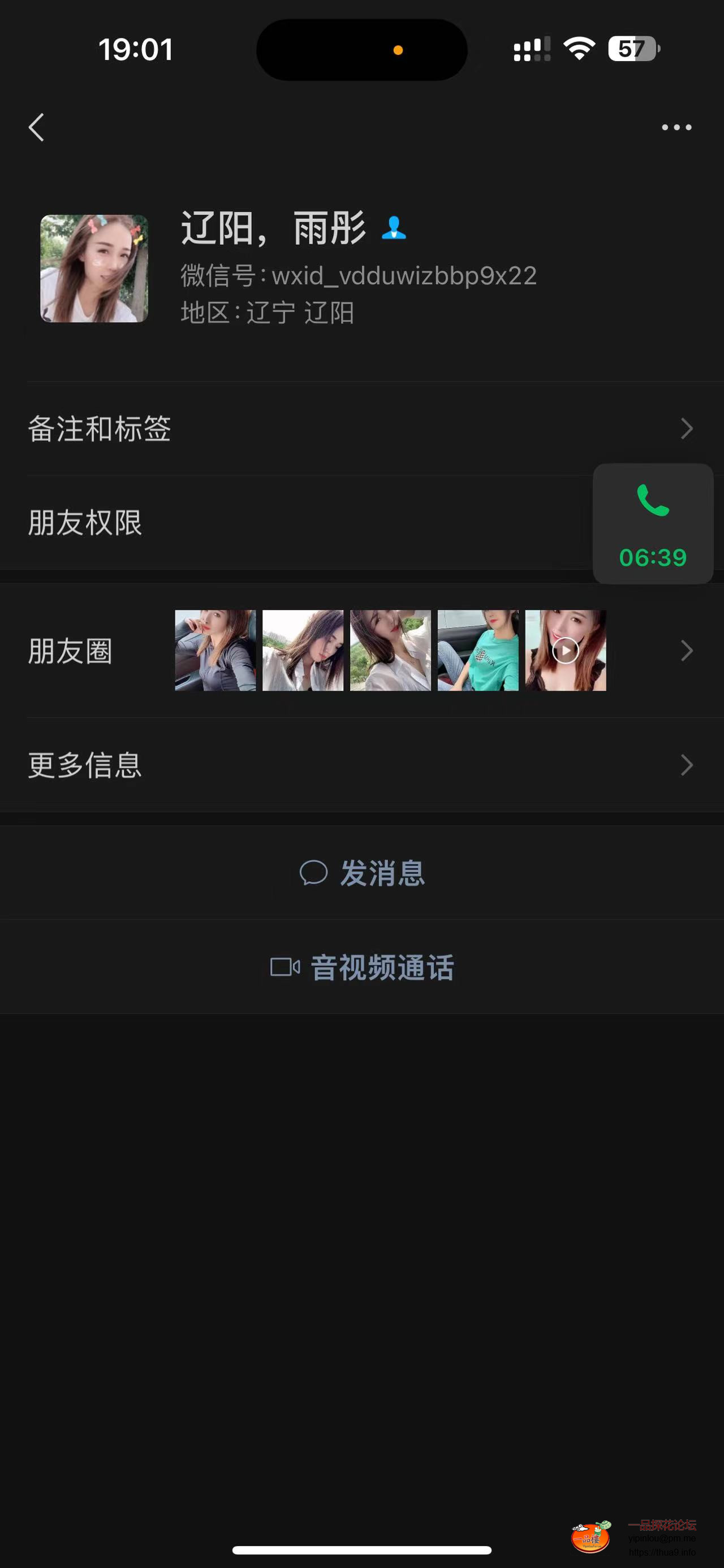Tap the video camera icon beside 音视频通话
Image resolution: width=724 pixels, height=1568 pixels.
click(x=284, y=968)
